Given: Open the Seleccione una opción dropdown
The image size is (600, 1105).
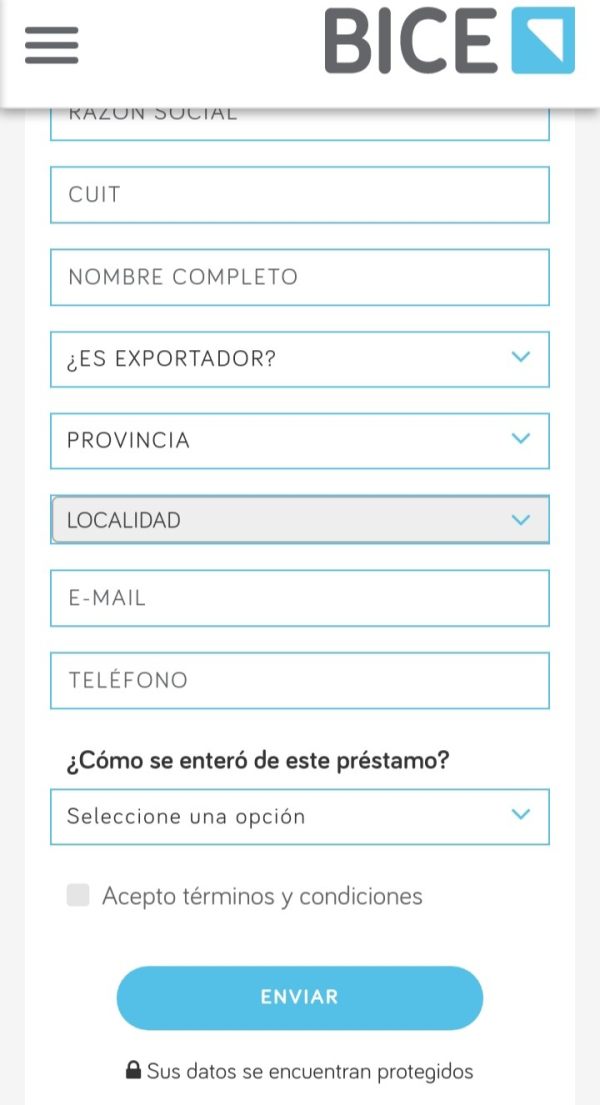Looking at the screenshot, I should coord(300,817).
